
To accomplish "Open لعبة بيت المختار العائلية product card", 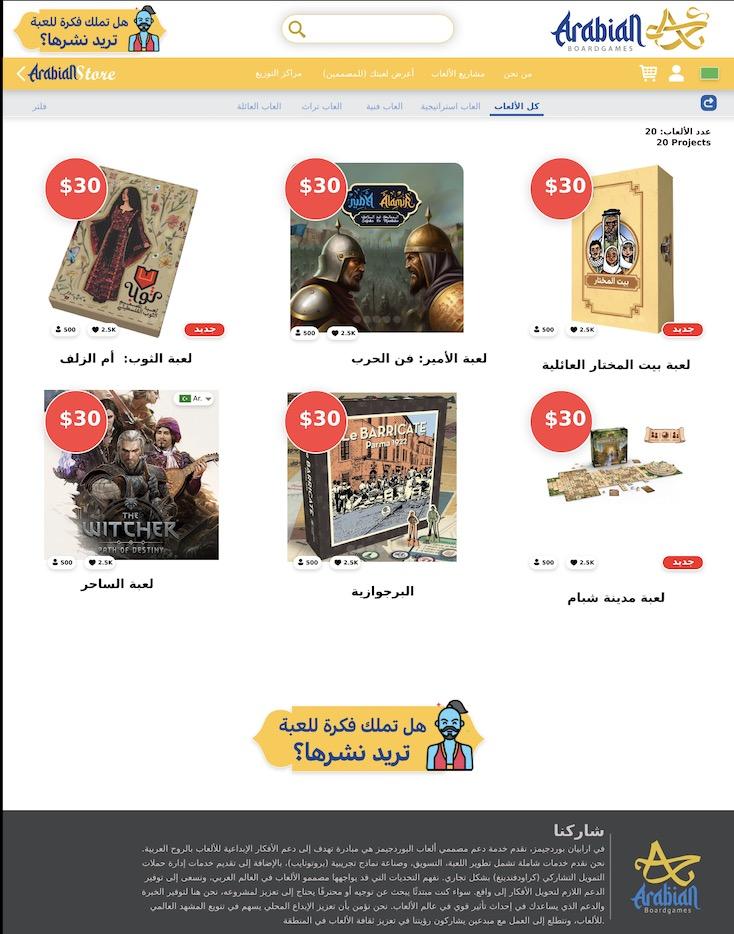I will 616,252.
